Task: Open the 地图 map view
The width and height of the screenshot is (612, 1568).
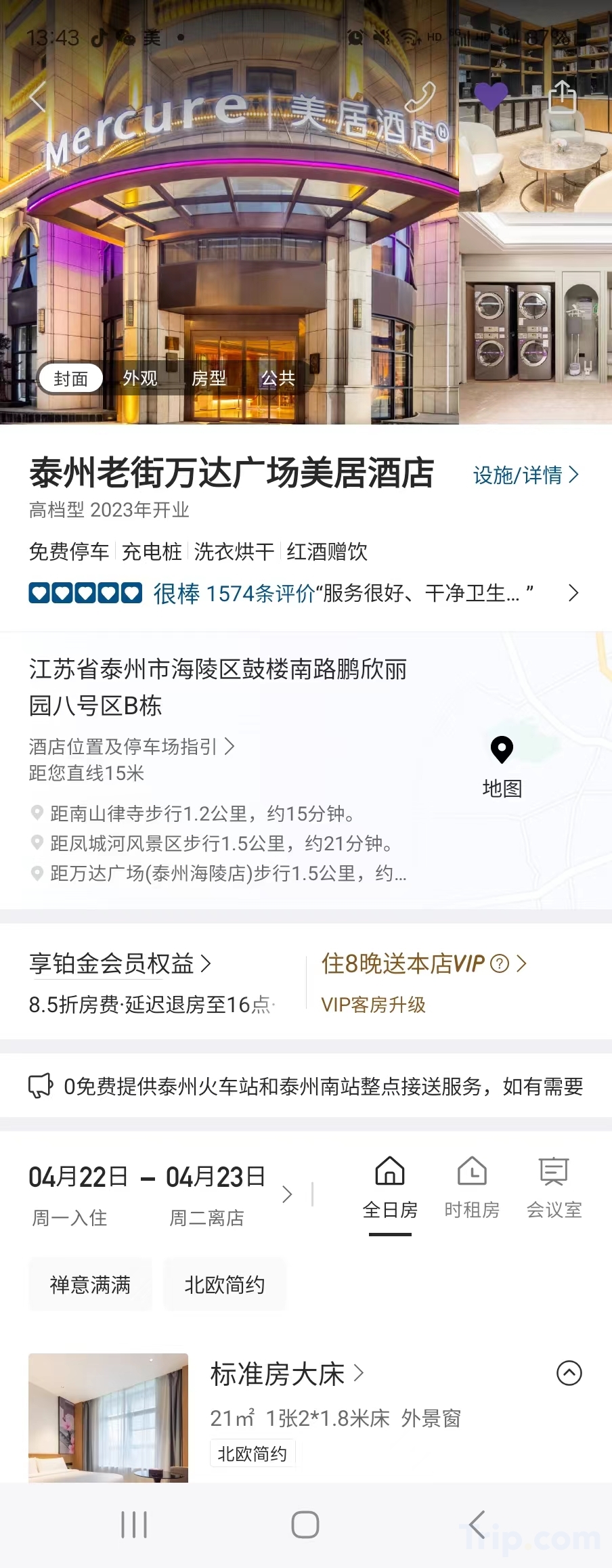Action: pos(502,767)
